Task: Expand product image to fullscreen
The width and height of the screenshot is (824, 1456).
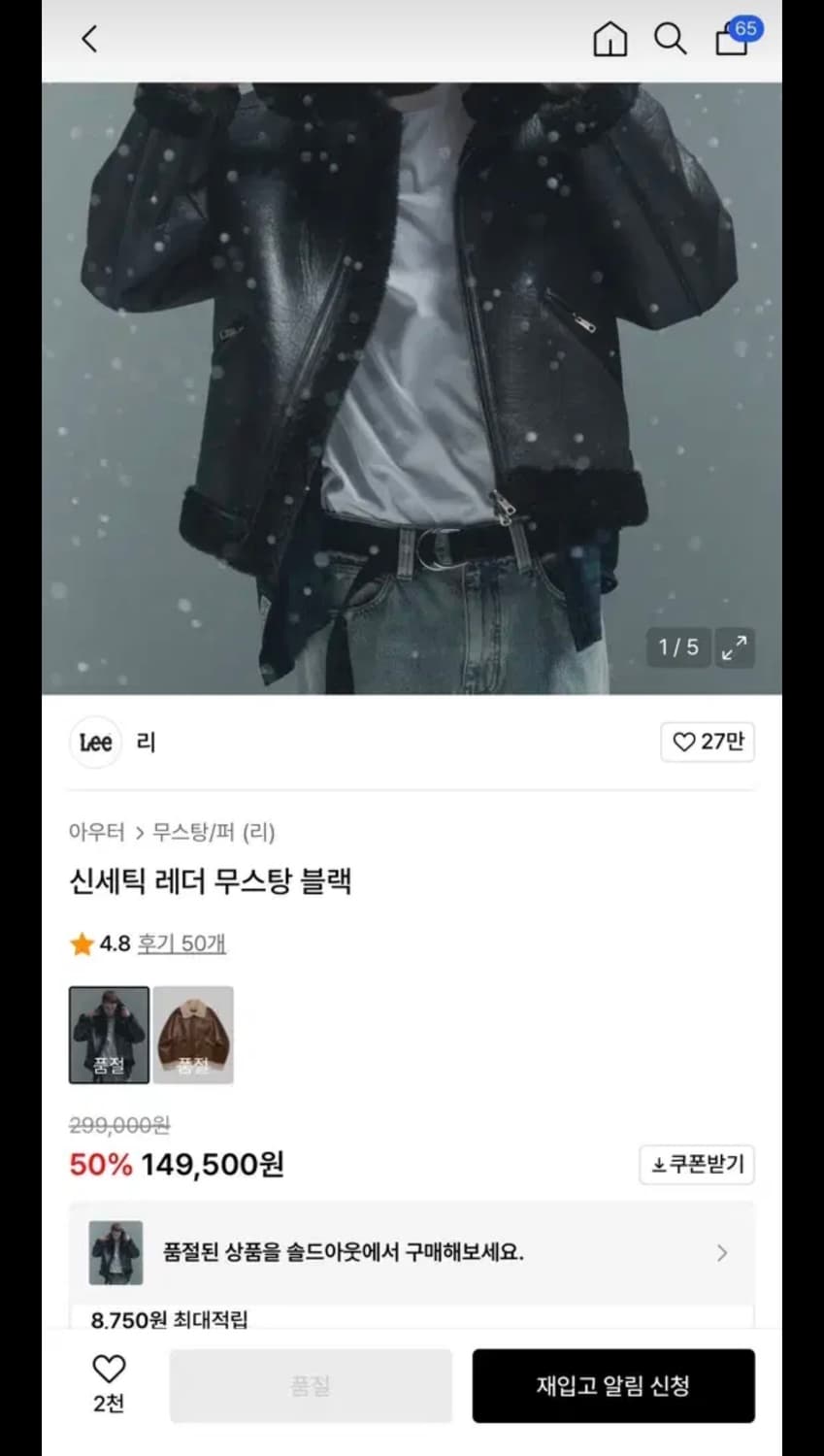Action: coord(735,647)
